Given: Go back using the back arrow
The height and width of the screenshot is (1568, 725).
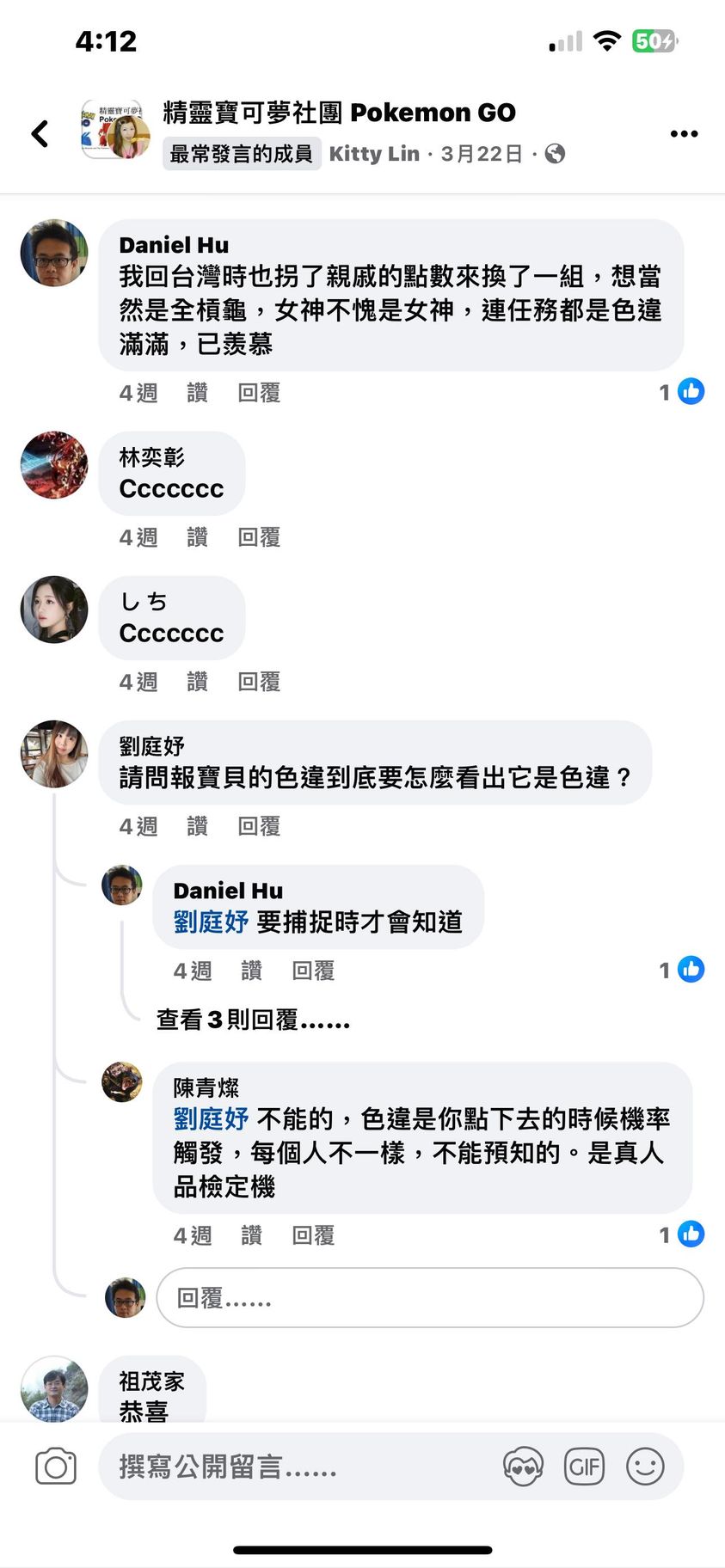Looking at the screenshot, I should [40, 133].
